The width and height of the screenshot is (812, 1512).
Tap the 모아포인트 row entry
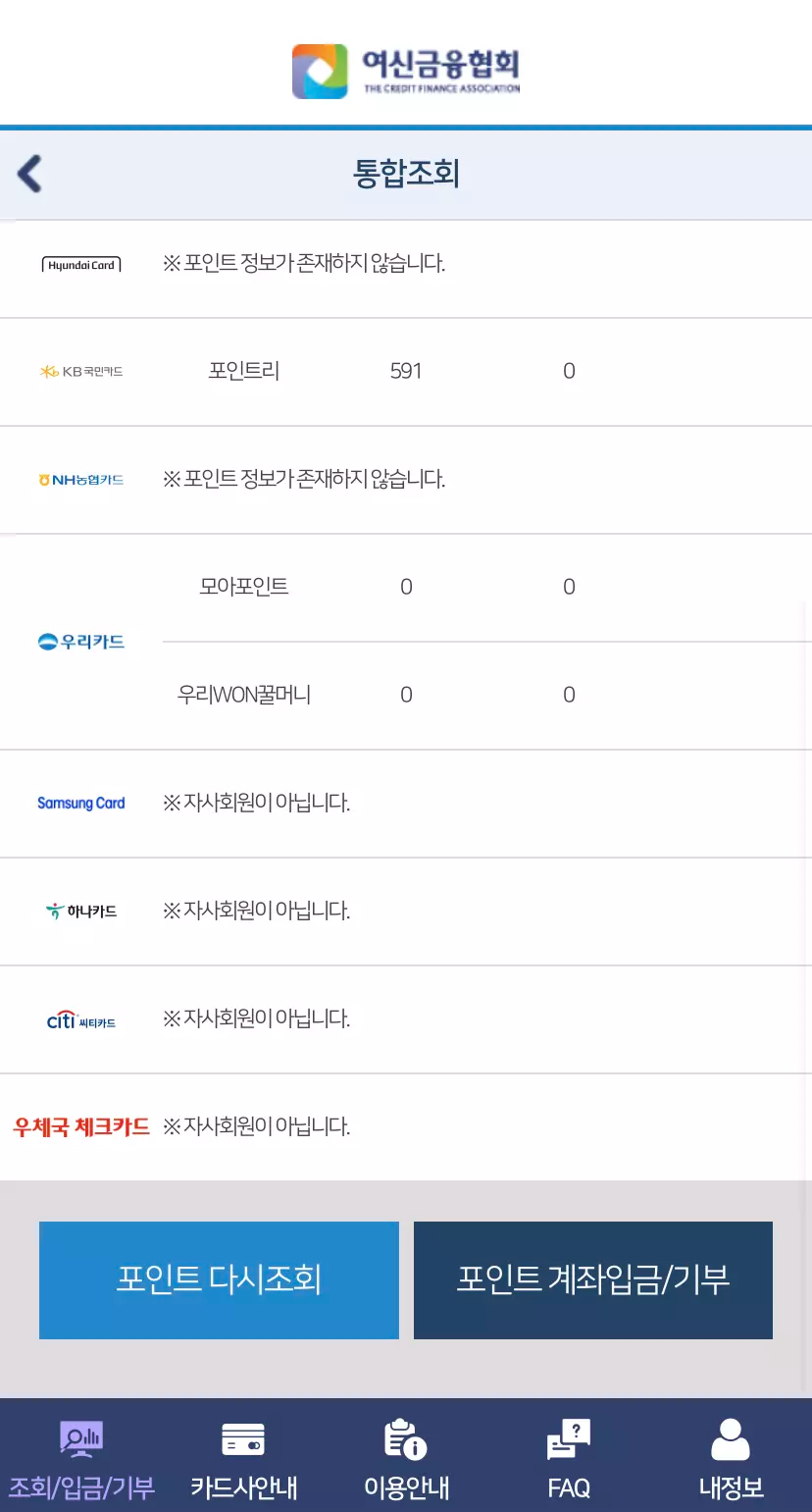pyautogui.click(x=242, y=586)
